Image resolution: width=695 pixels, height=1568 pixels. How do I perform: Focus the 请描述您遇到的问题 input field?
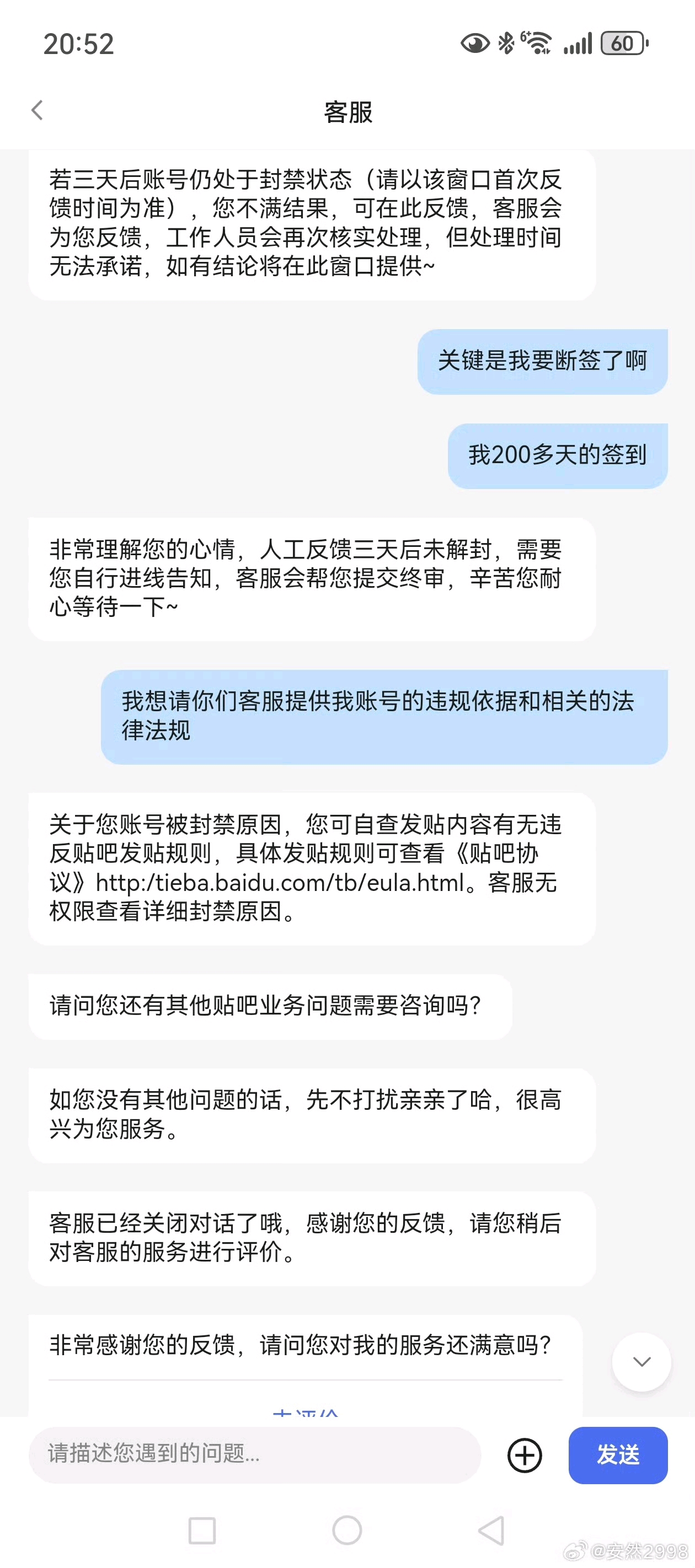255,1454
